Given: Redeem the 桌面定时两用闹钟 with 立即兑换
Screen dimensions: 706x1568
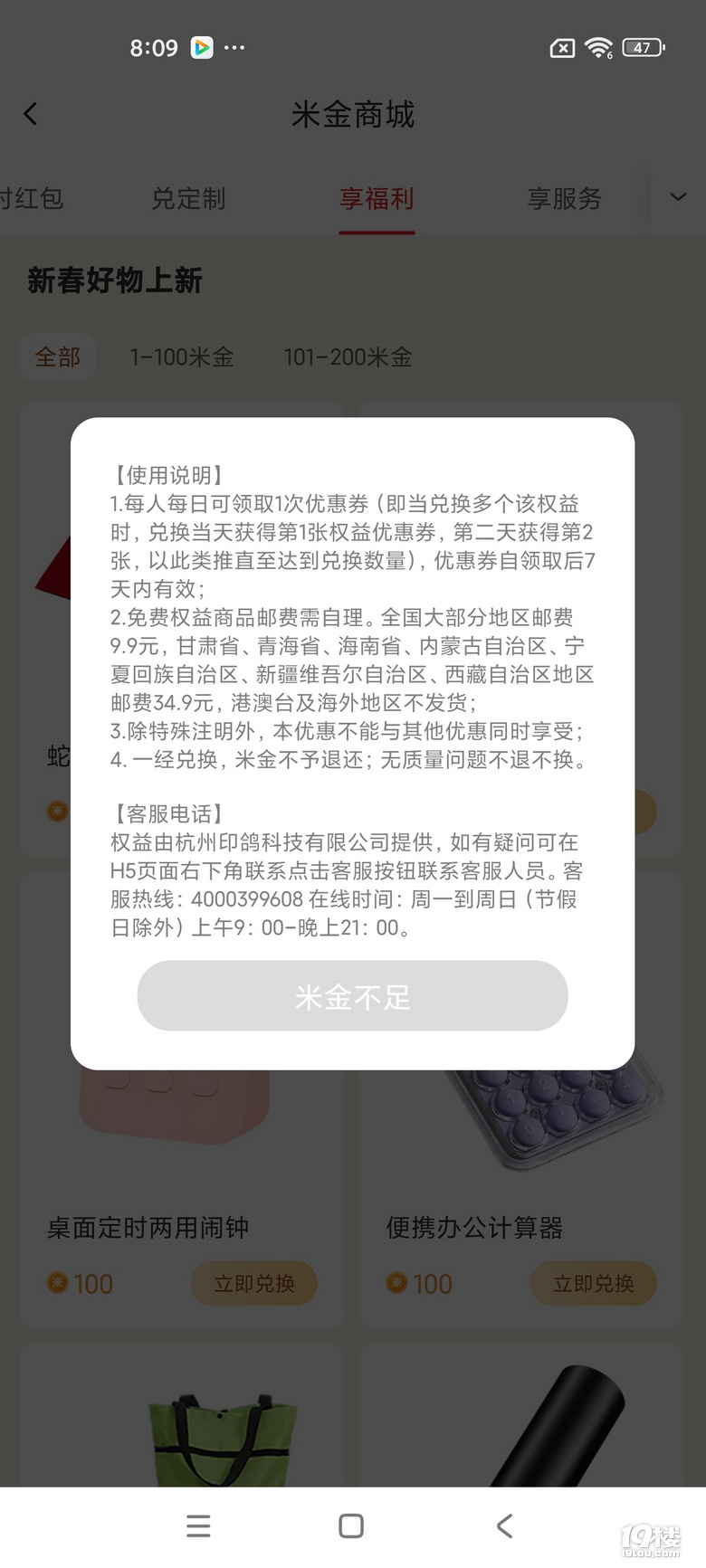Looking at the screenshot, I should tap(254, 1283).
